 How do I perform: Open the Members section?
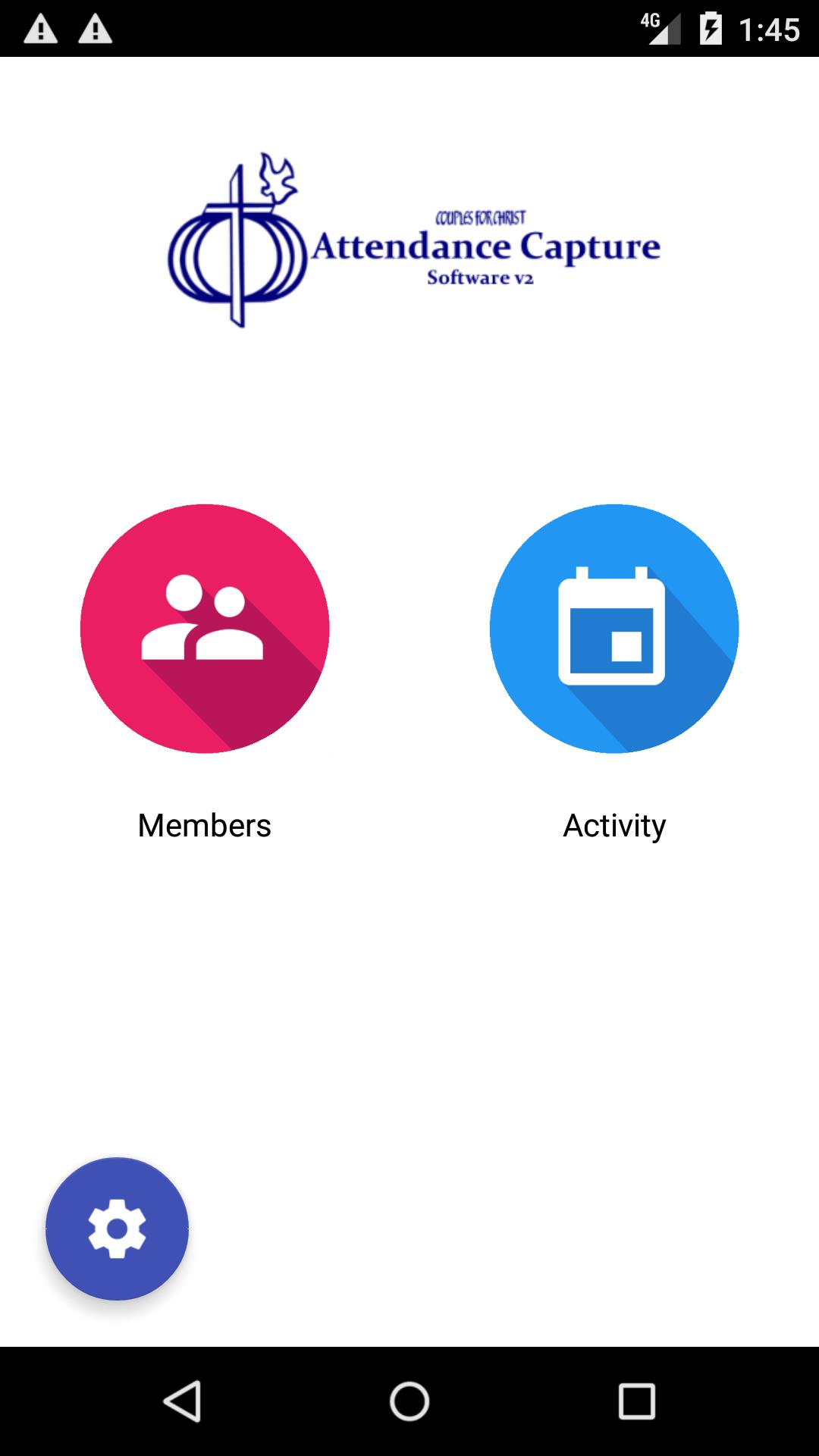coord(205,629)
